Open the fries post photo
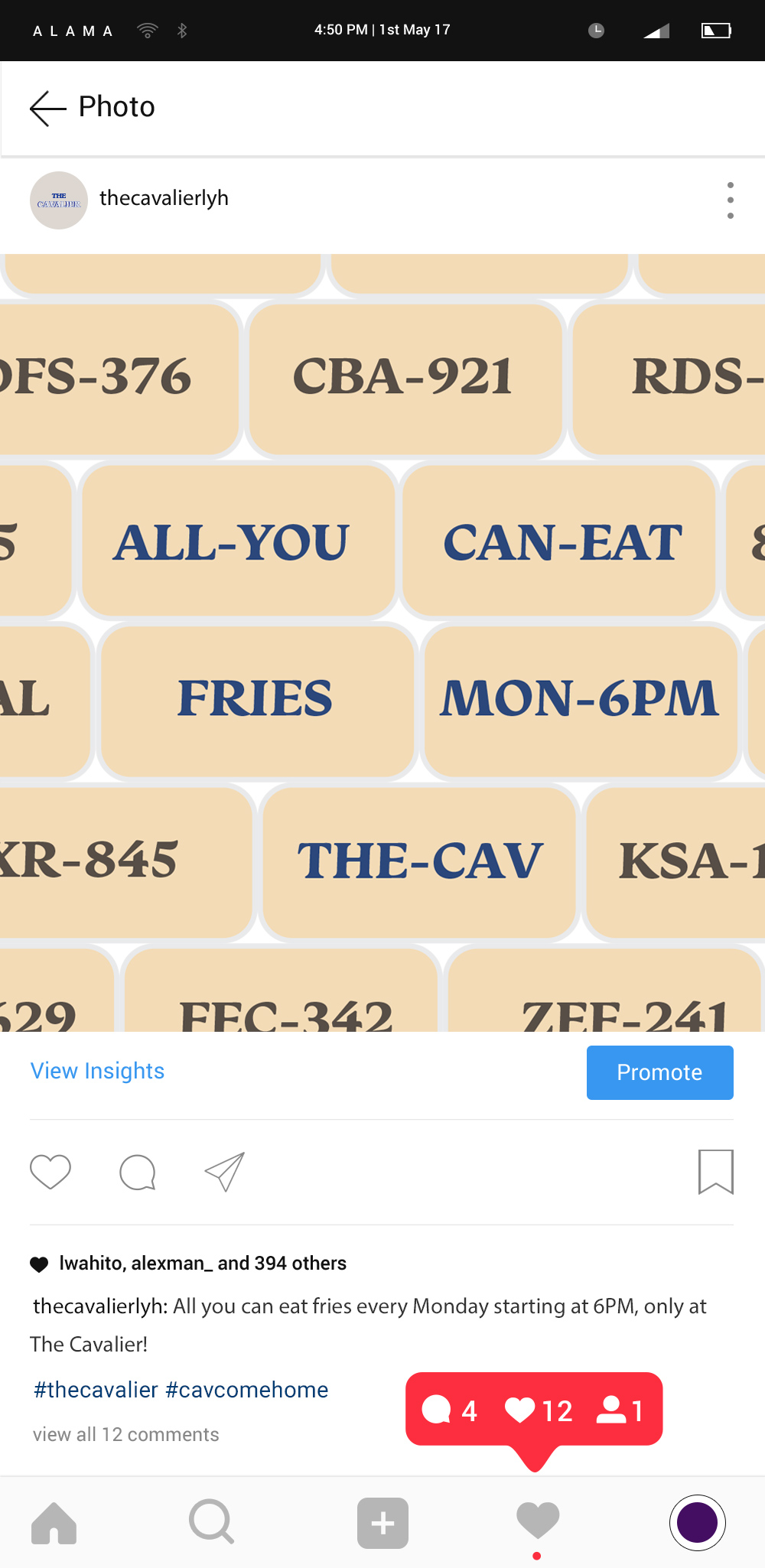 coord(382,642)
